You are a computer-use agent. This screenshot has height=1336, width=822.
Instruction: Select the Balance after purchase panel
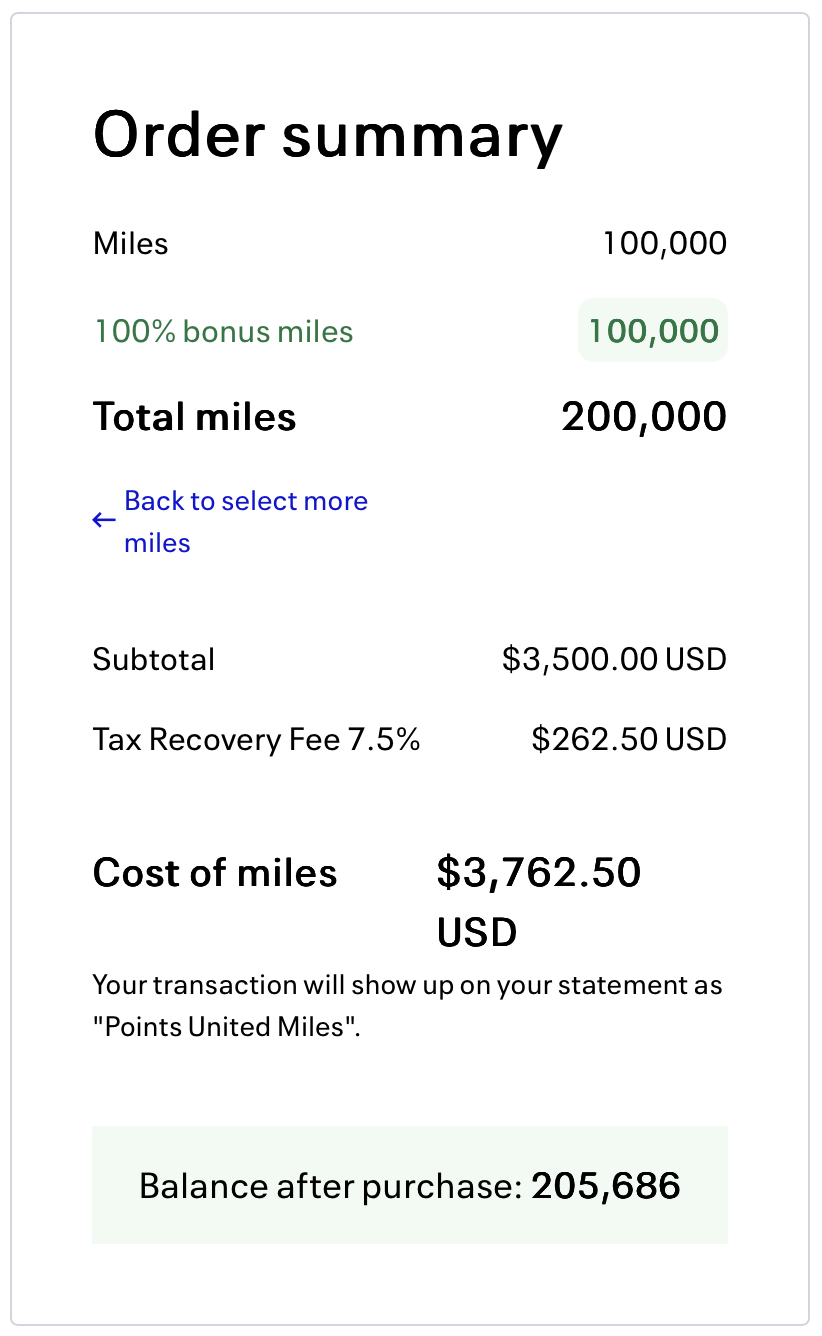(410, 1185)
